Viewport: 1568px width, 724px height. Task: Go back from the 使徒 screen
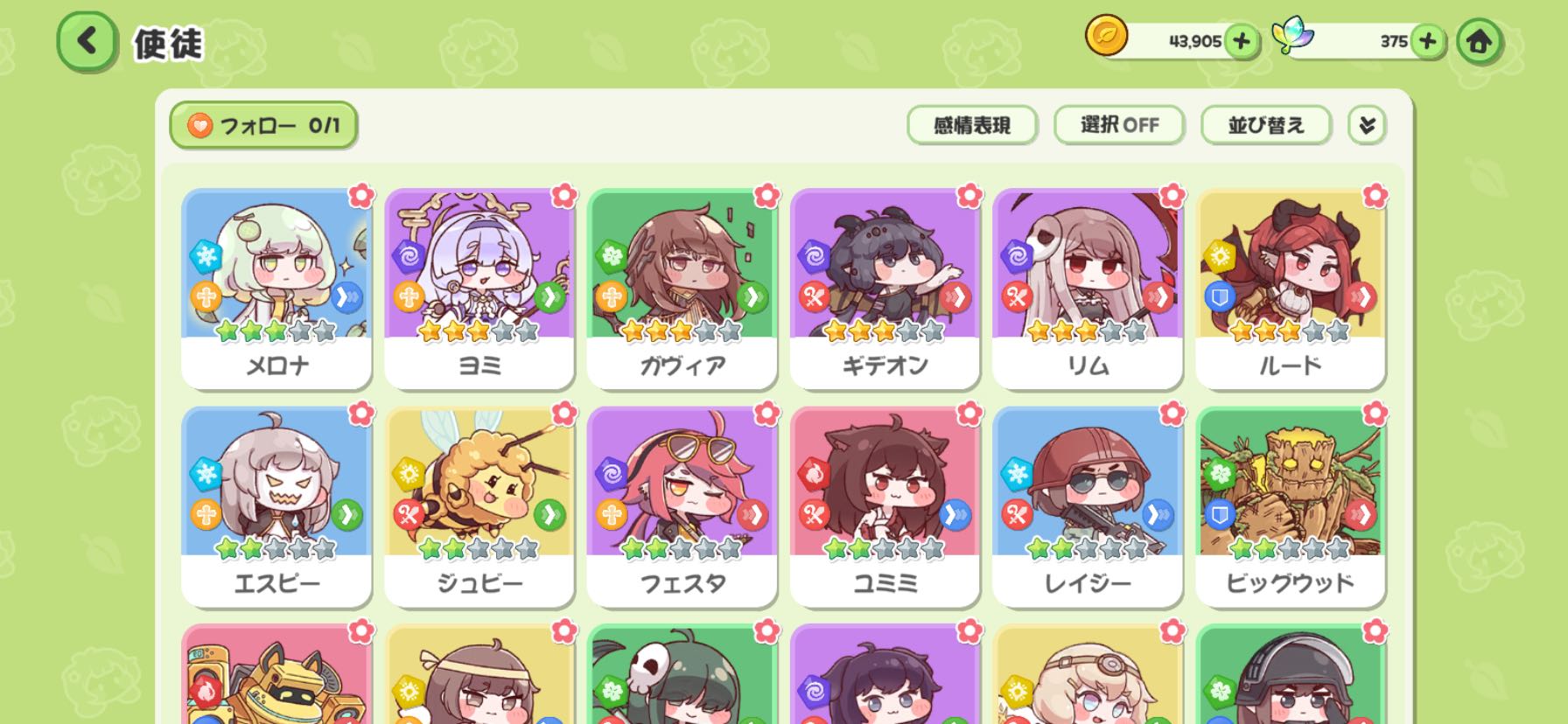point(87,41)
